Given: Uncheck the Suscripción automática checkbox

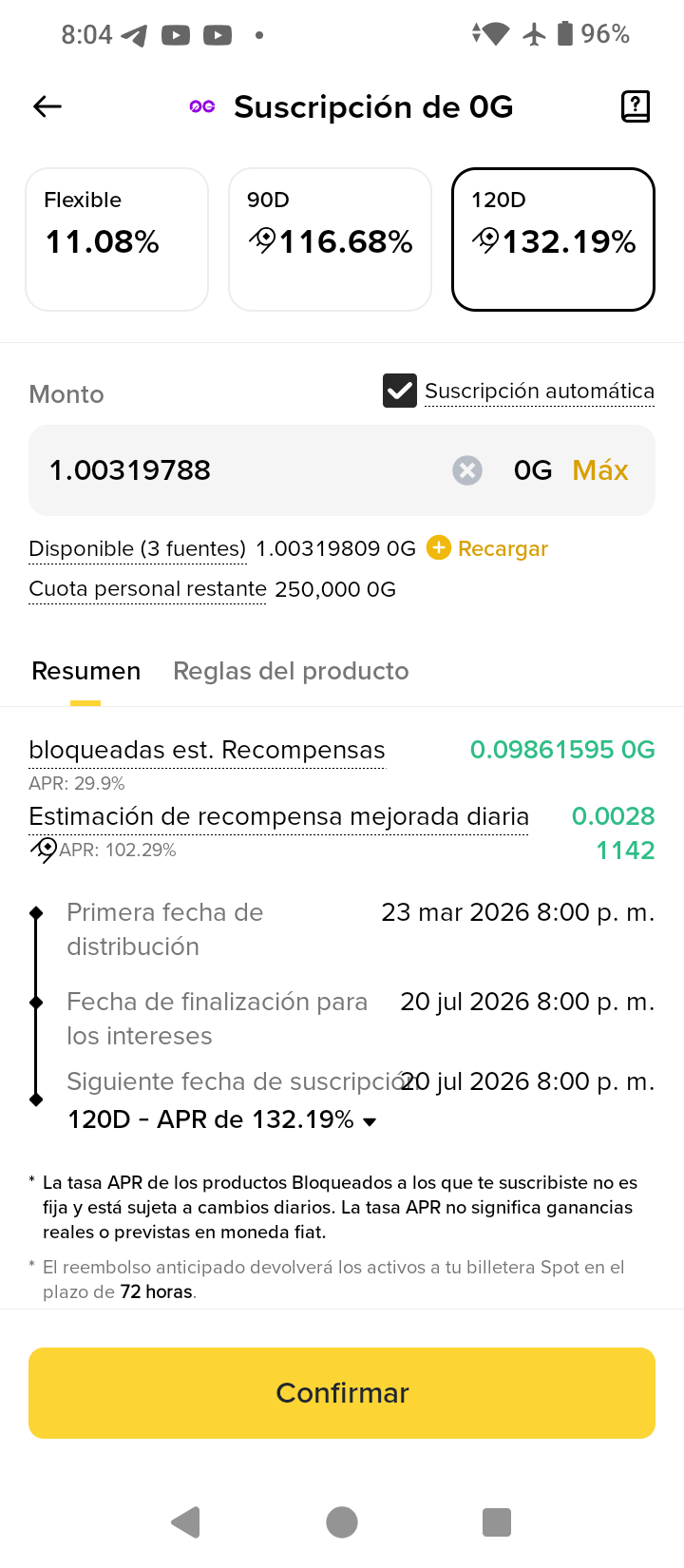Looking at the screenshot, I should pyautogui.click(x=400, y=391).
